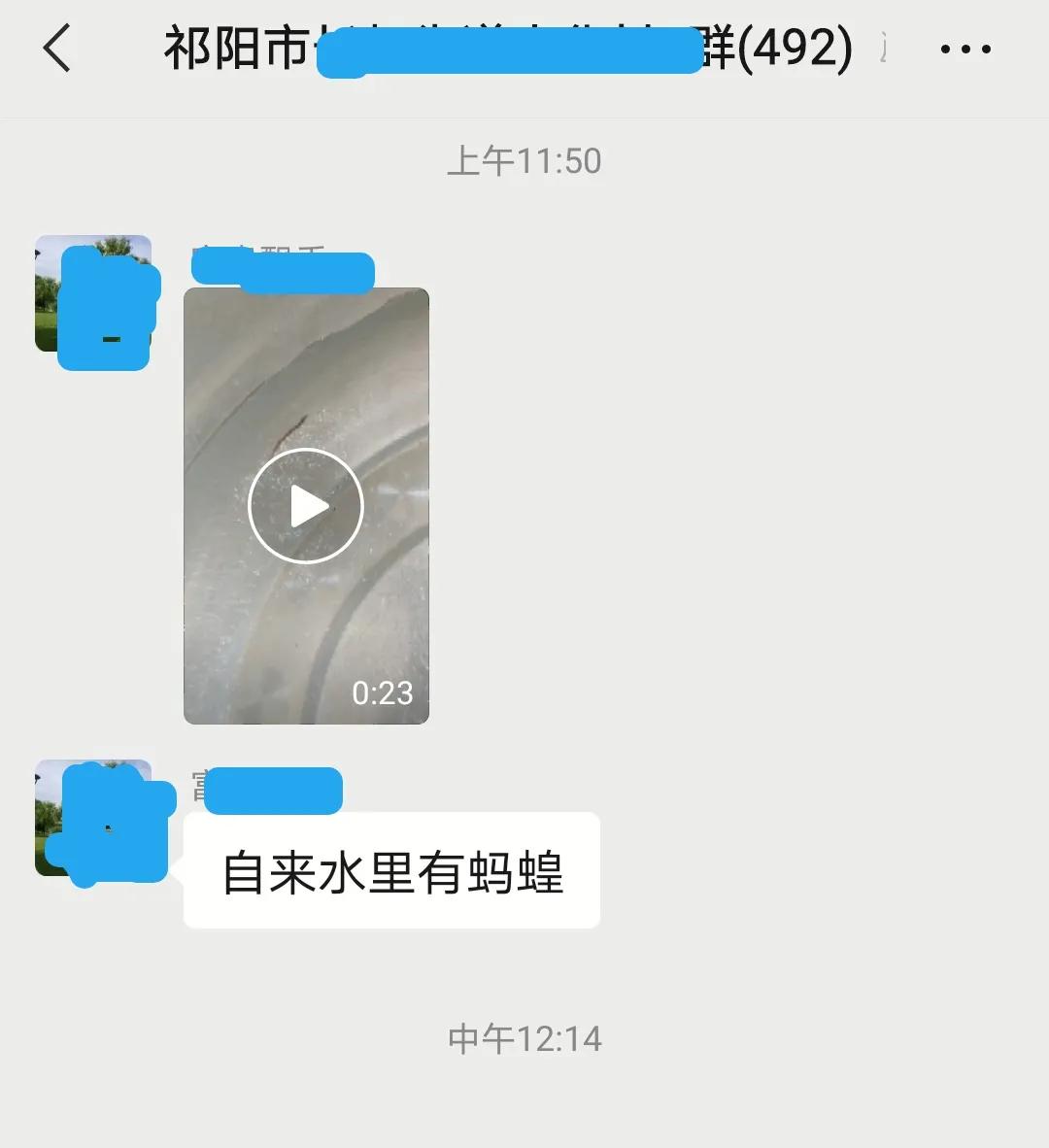The width and height of the screenshot is (1049, 1148).
Task: Select the message bubble 自来水里有蚂蝗
Action: (x=391, y=871)
